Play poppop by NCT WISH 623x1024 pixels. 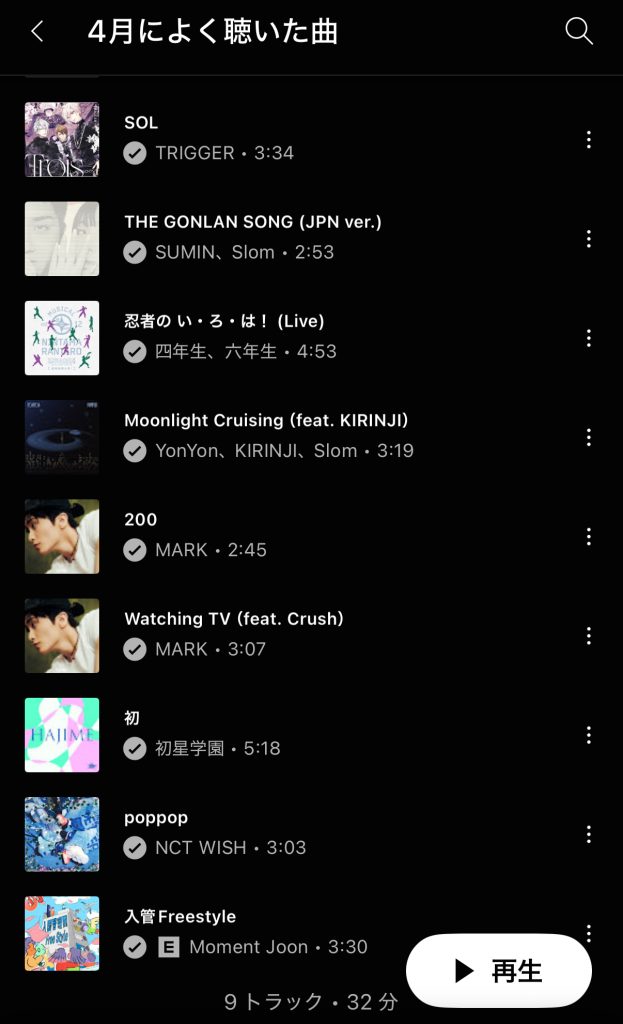pyautogui.click(x=300, y=832)
